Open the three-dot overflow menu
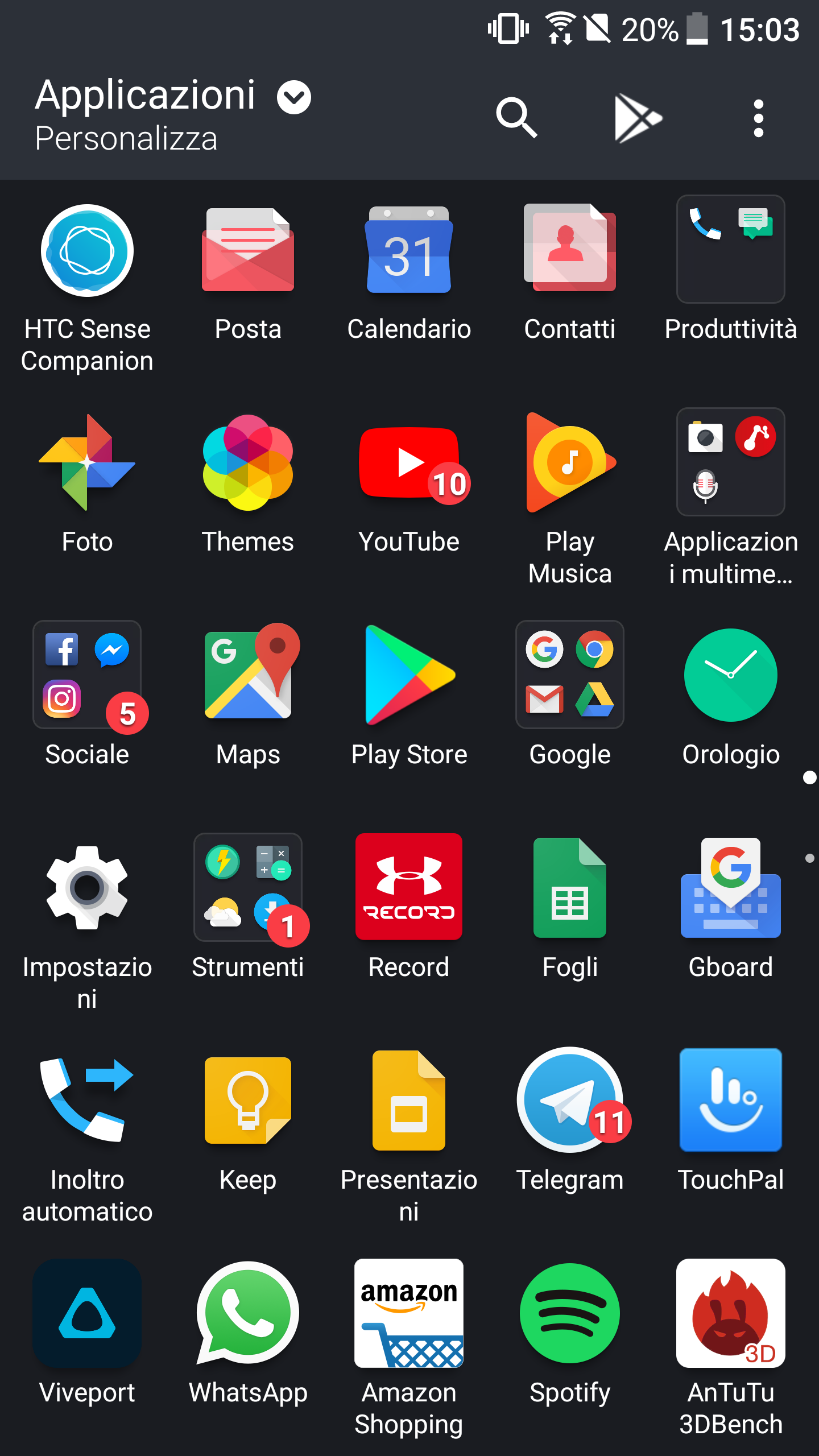The width and height of the screenshot is (819, 1456). (x=758, y=118)
